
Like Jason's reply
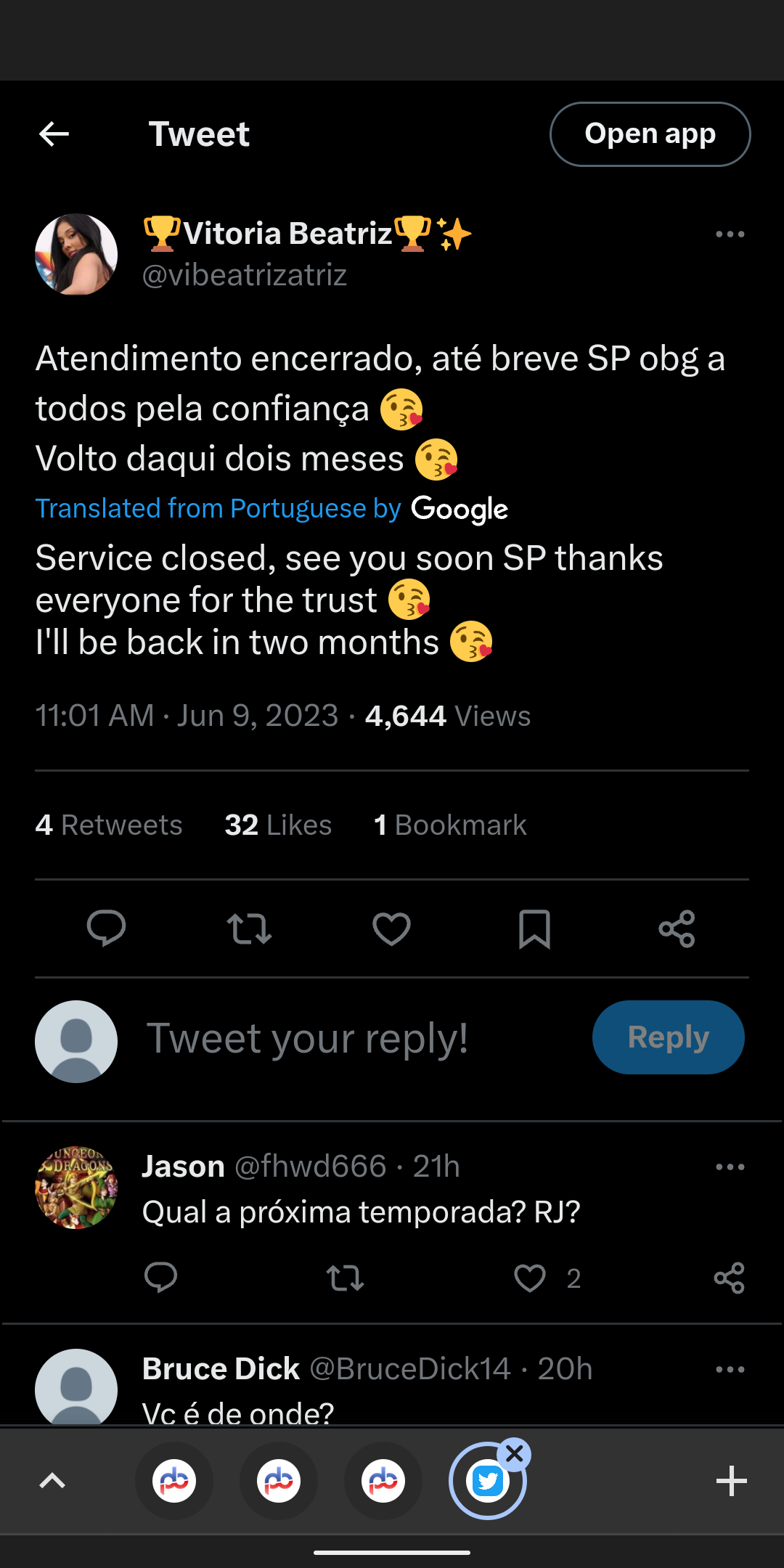pos(530,1278)
